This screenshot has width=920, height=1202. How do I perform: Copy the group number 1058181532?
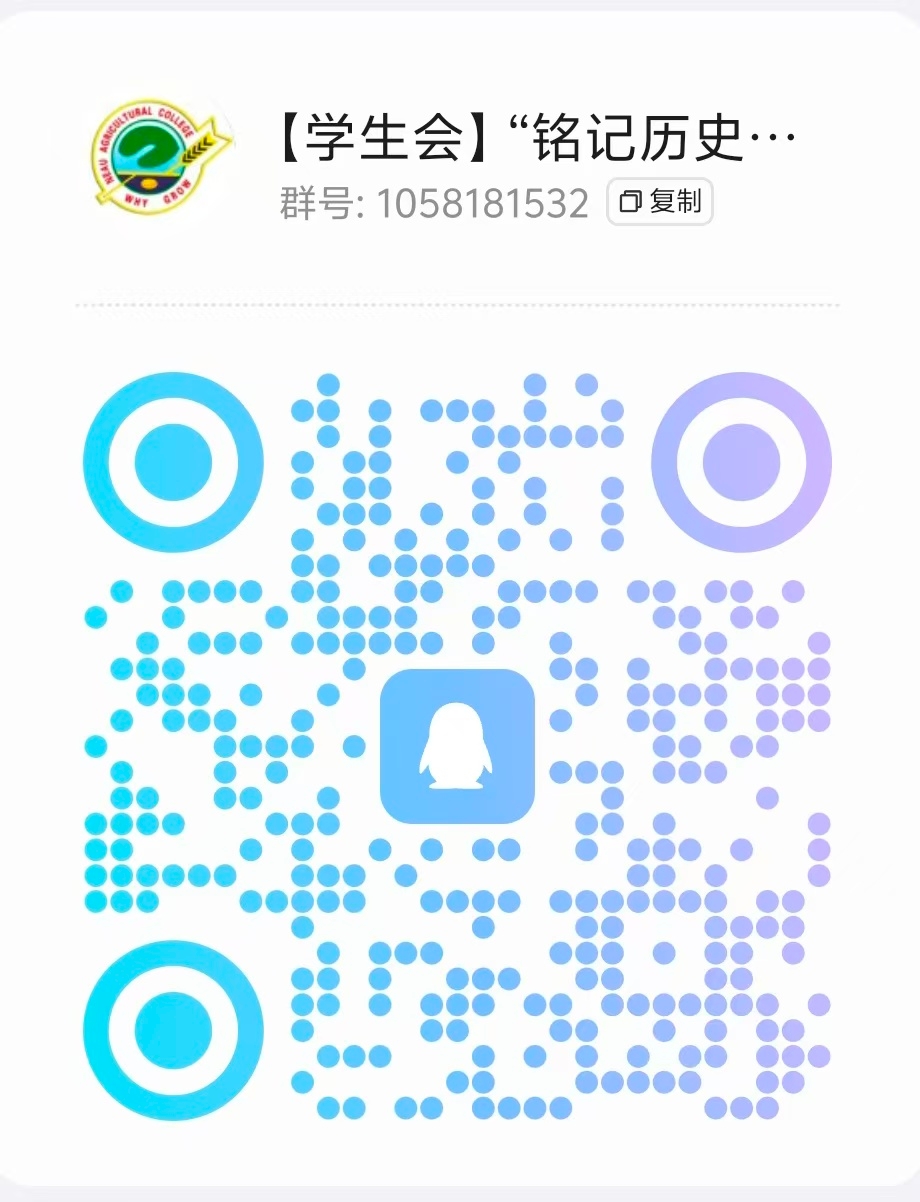[x=660, y=203]
